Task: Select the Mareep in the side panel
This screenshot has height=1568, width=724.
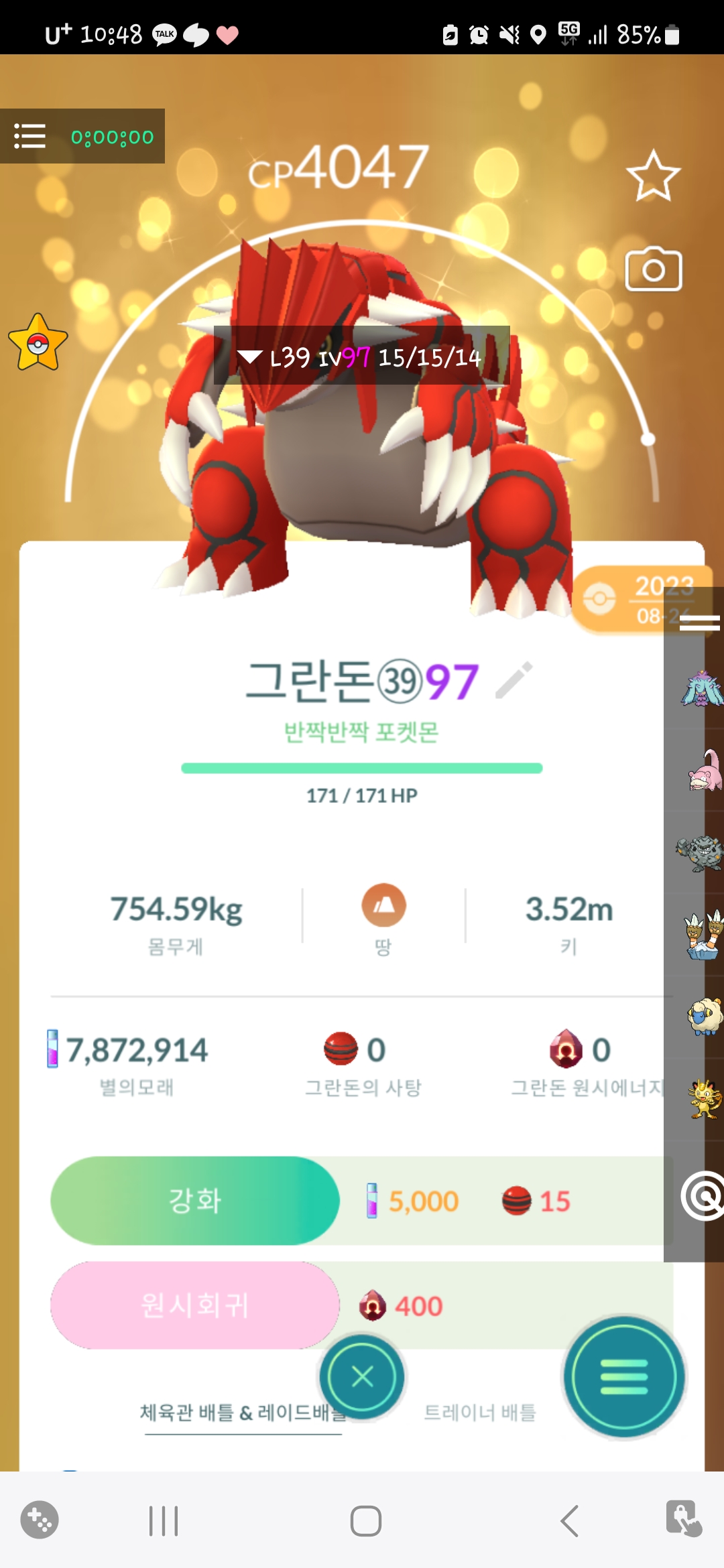Action: pos(704,1017)
